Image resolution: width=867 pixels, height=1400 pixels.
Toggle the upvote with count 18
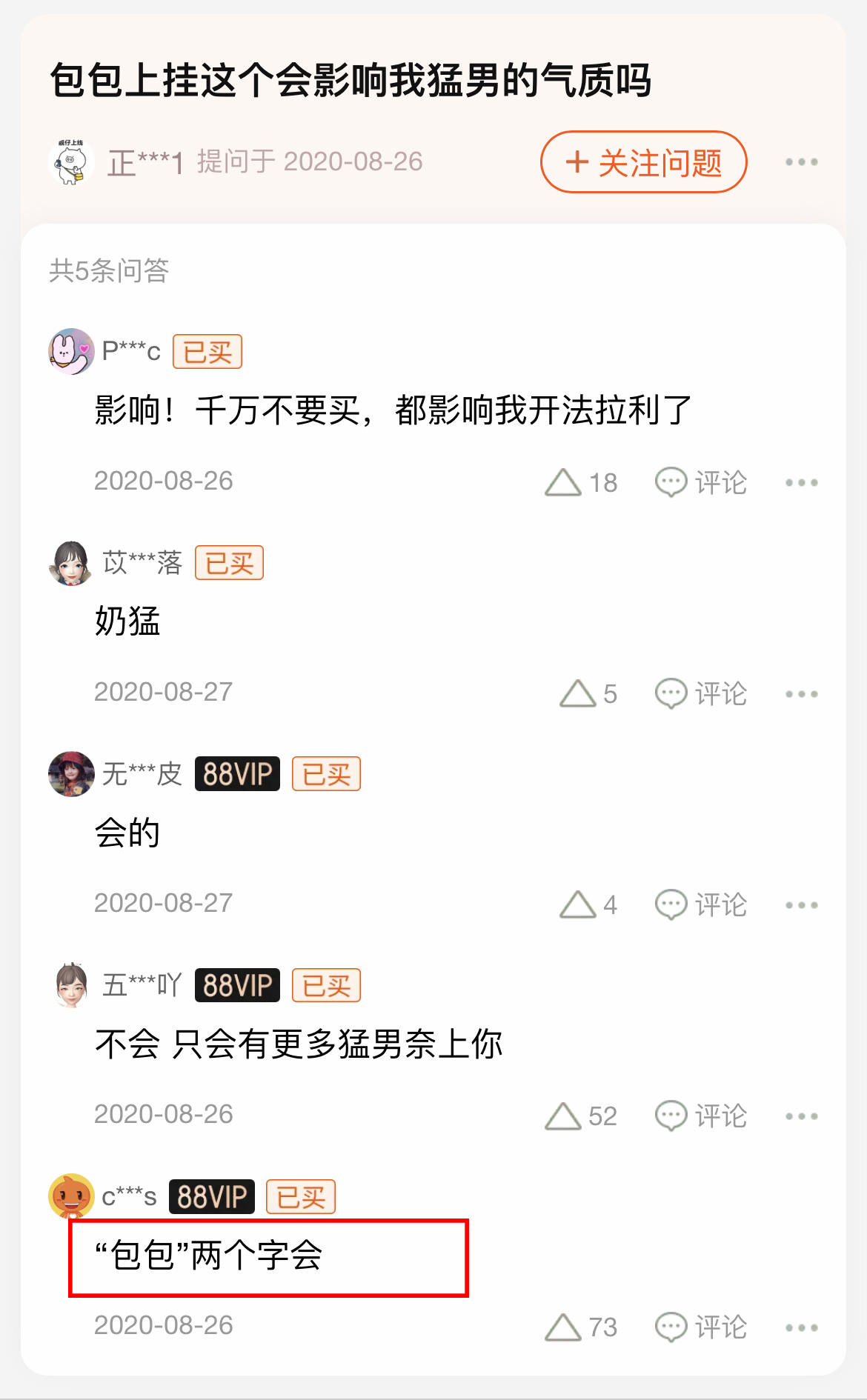[565, 481]
